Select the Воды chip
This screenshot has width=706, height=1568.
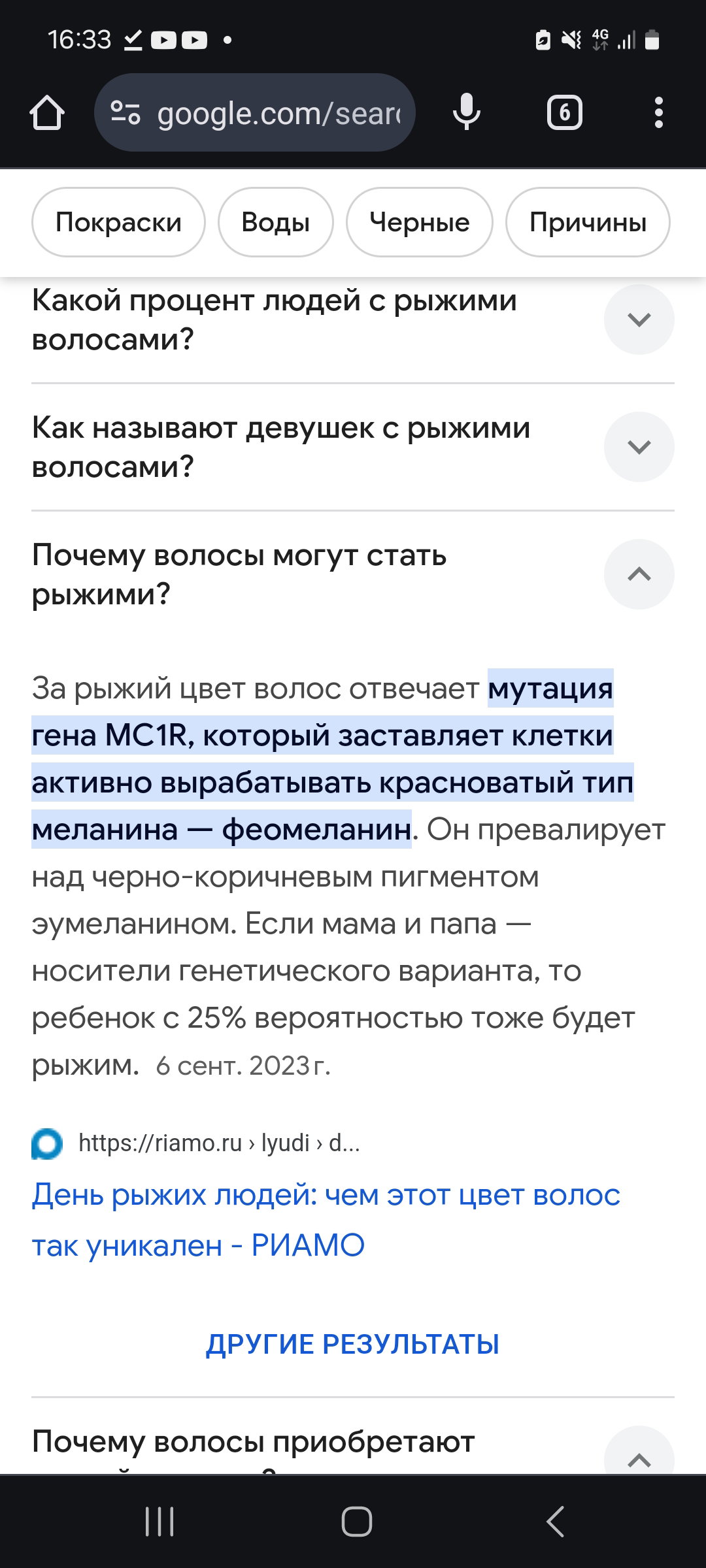(x=275, y=222)
